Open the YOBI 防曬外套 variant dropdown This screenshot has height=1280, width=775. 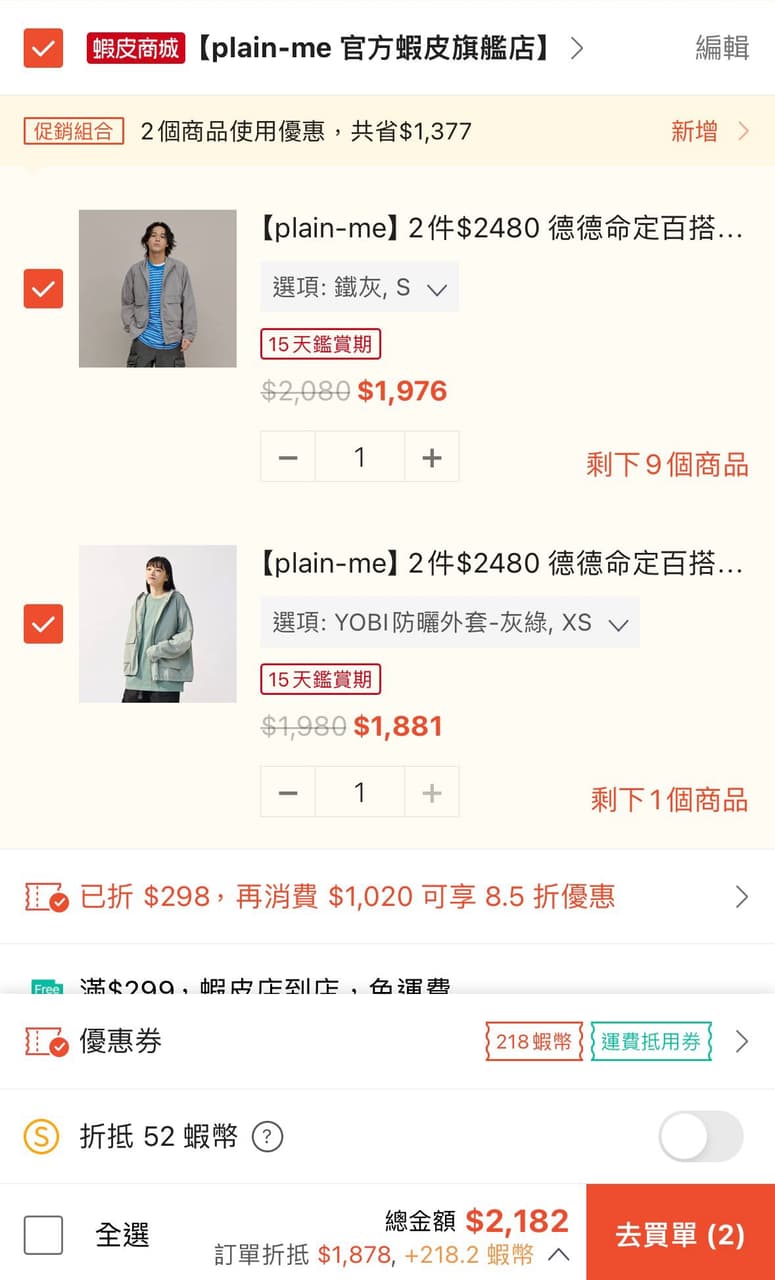(448, 622)
